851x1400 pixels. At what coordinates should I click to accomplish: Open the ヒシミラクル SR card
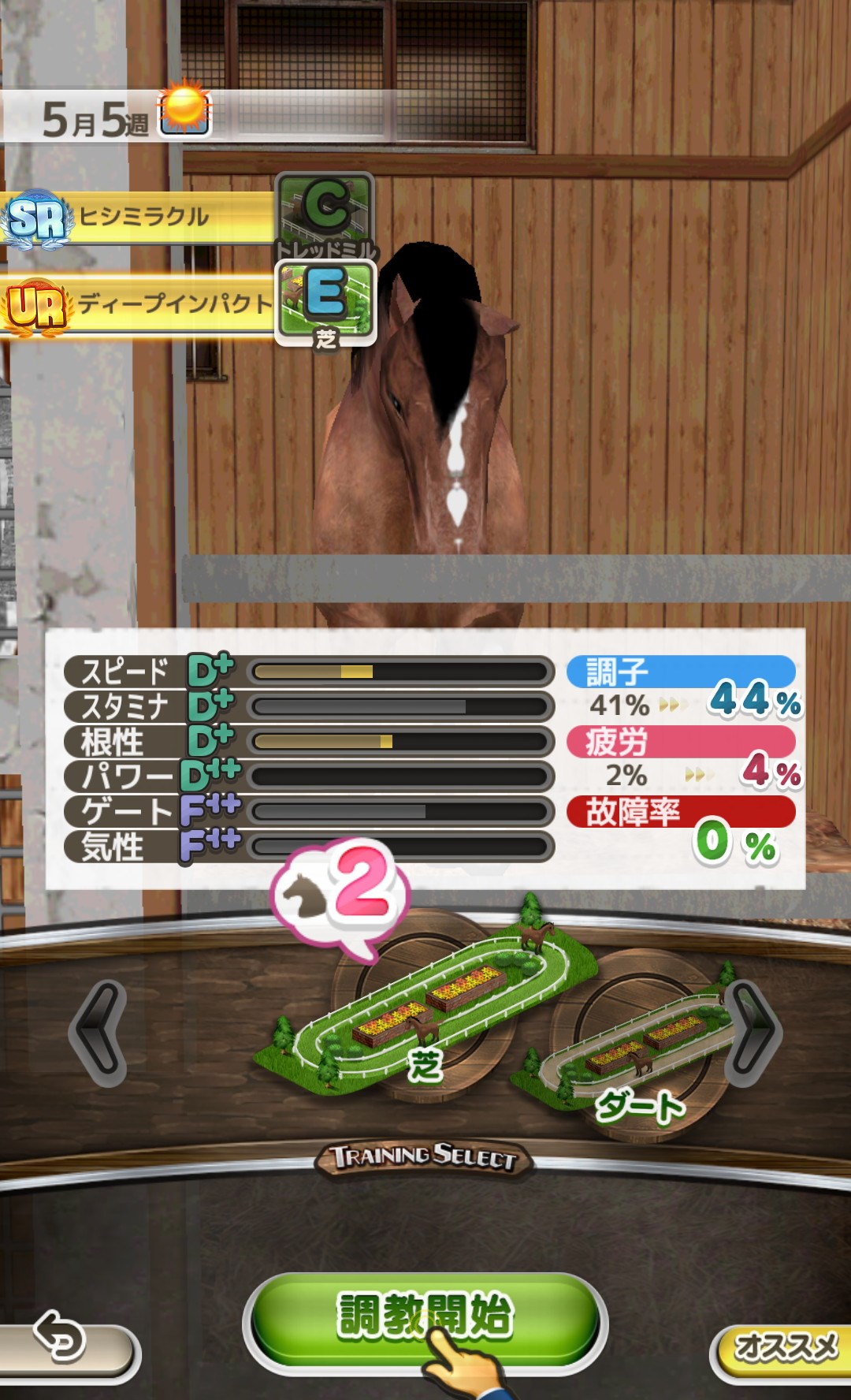click(142, 218)
